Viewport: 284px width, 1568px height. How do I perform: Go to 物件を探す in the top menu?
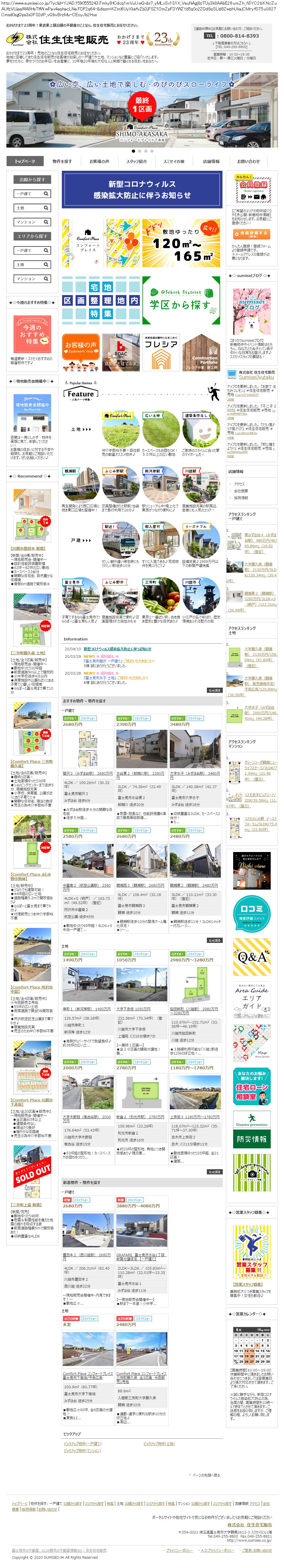coord(62,162)
